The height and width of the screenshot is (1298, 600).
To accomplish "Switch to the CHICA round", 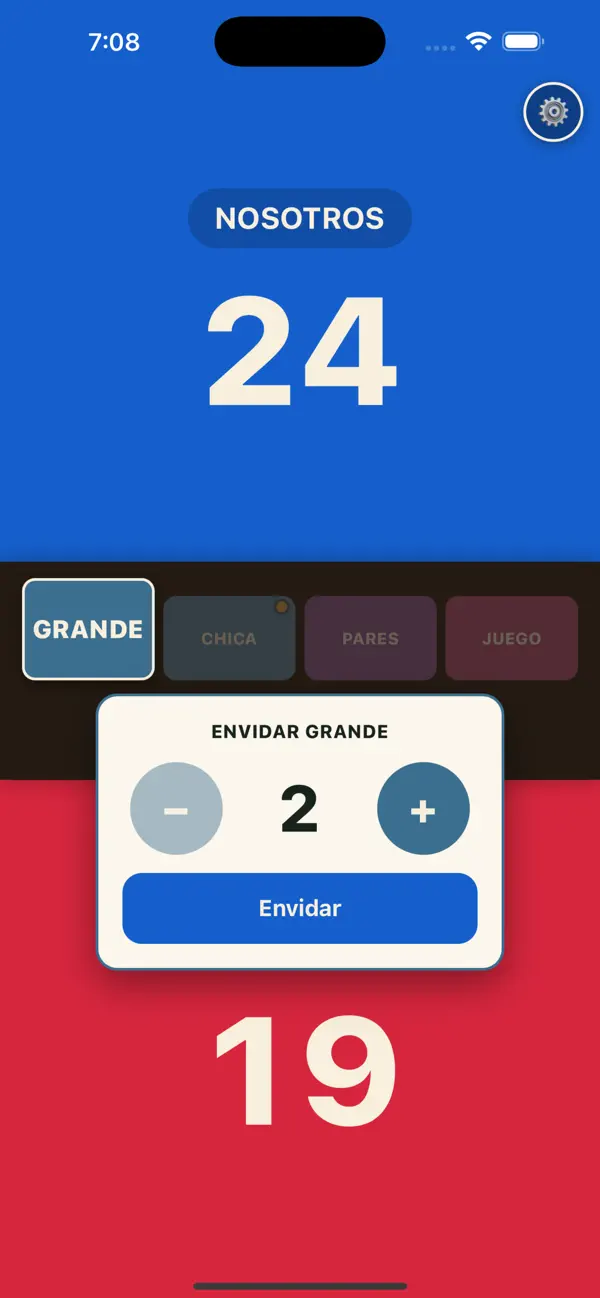I will click(229, 638).
